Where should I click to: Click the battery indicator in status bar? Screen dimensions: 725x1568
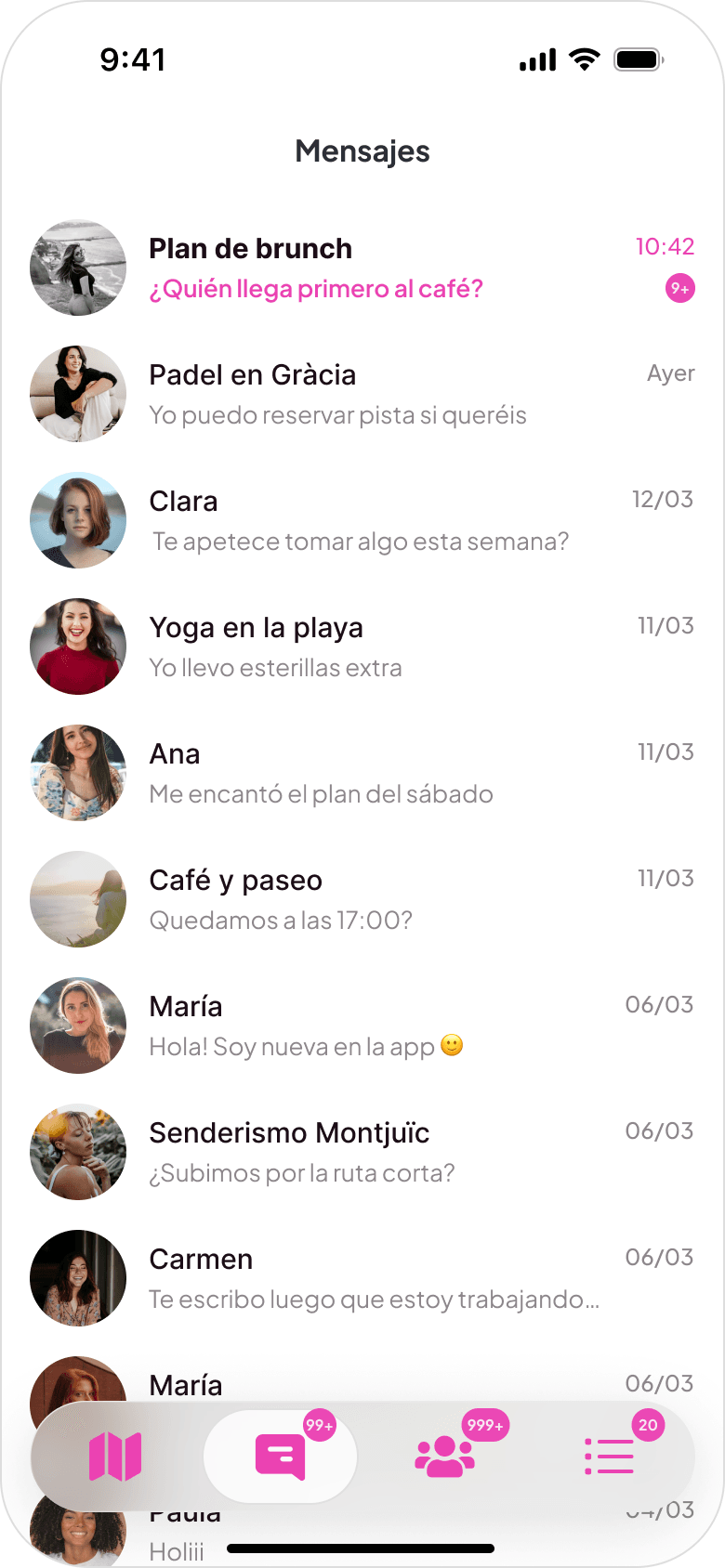(639, 59)
